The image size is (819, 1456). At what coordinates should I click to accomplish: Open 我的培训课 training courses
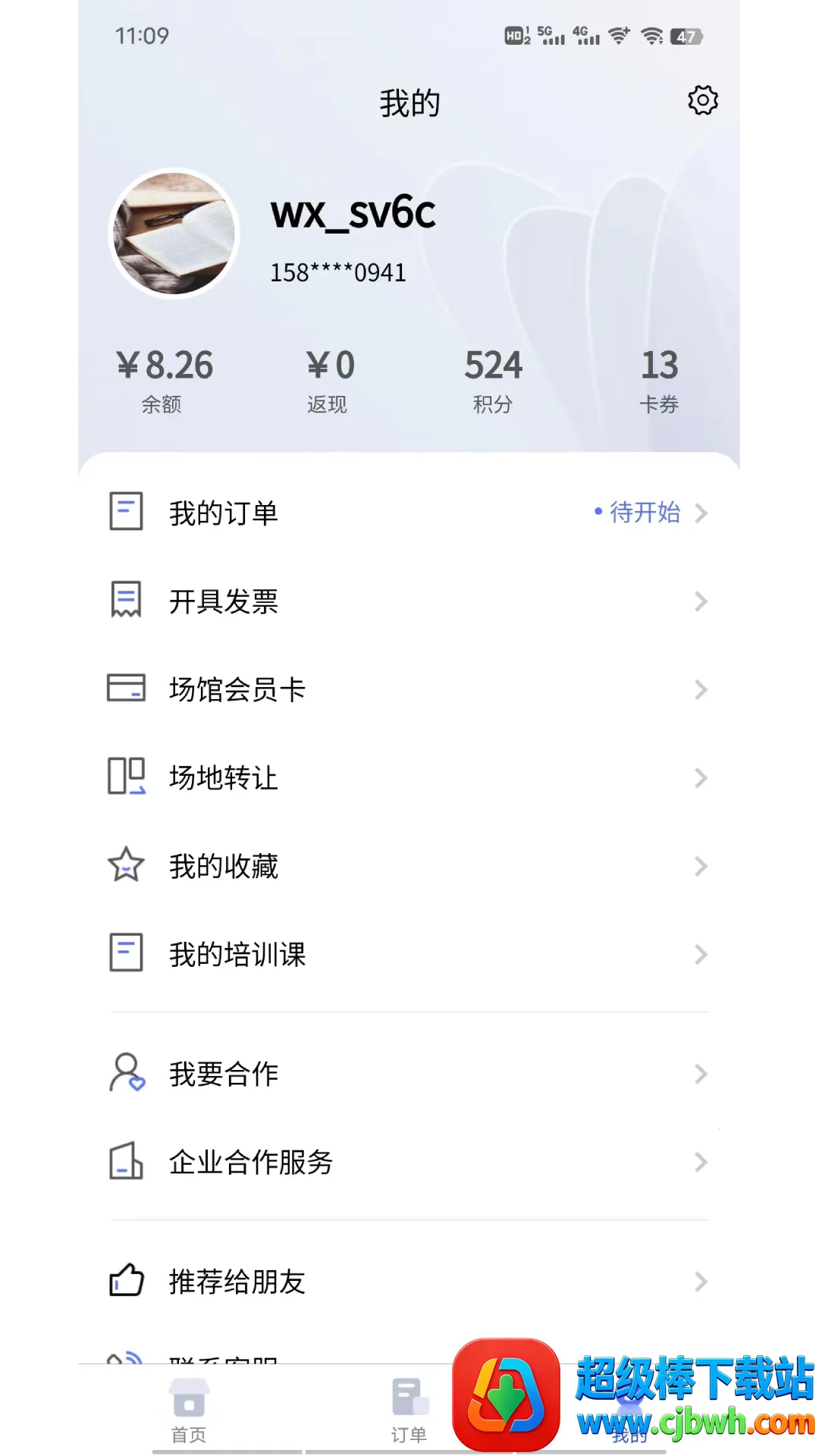[408, 954]
